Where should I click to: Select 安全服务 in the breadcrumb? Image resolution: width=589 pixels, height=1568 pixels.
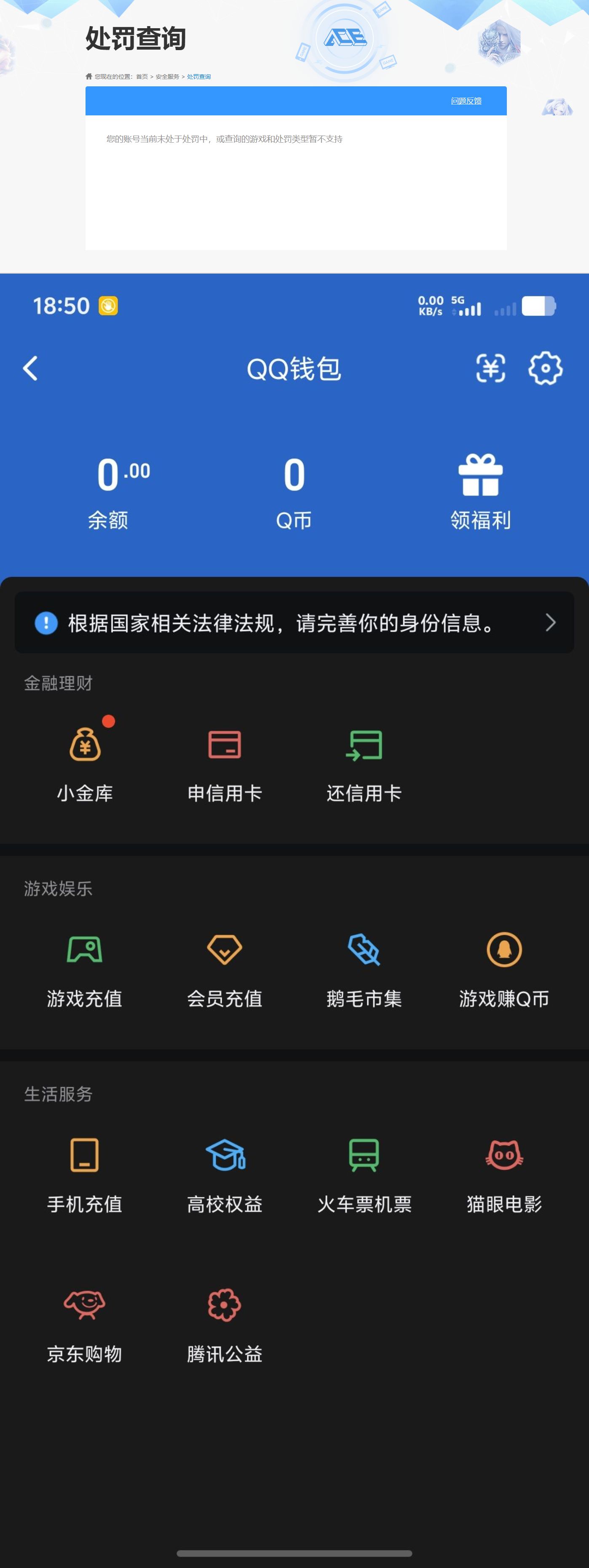point(168,77)
